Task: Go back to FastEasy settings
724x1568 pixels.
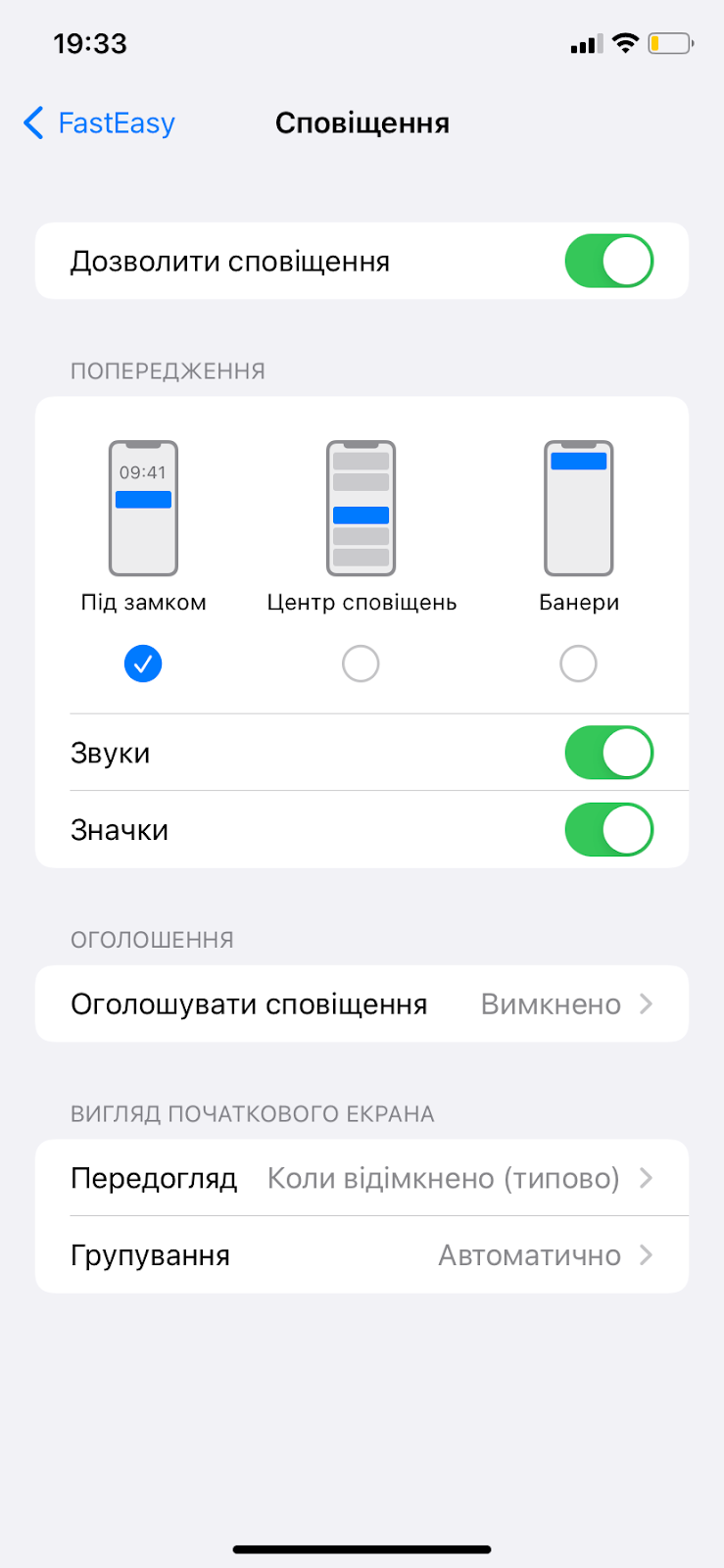Action: pyautogui.click(x=99, y=123)
